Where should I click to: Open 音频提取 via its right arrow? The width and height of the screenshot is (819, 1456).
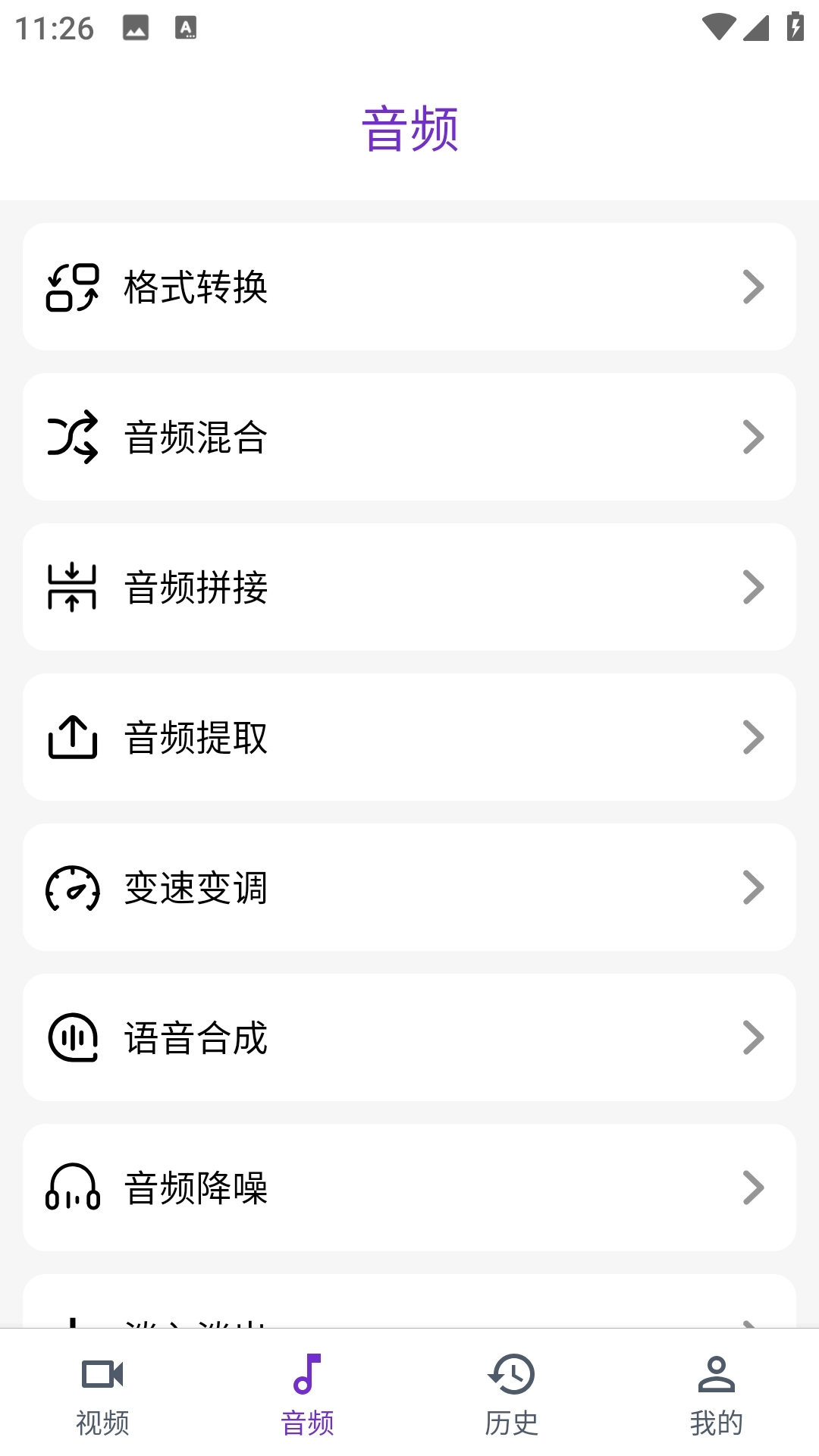coord(753,736)
